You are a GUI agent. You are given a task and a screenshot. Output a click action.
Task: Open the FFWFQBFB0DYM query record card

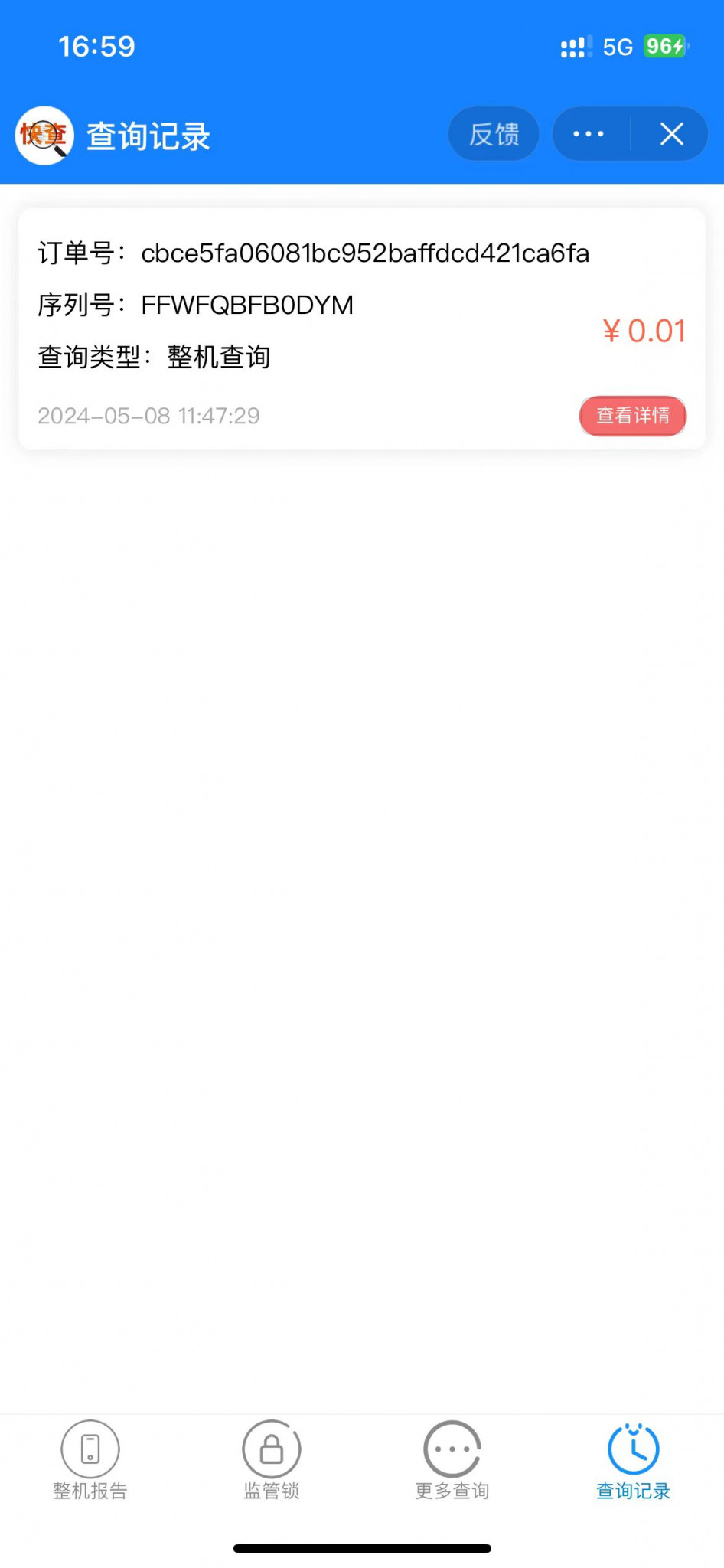362,329
